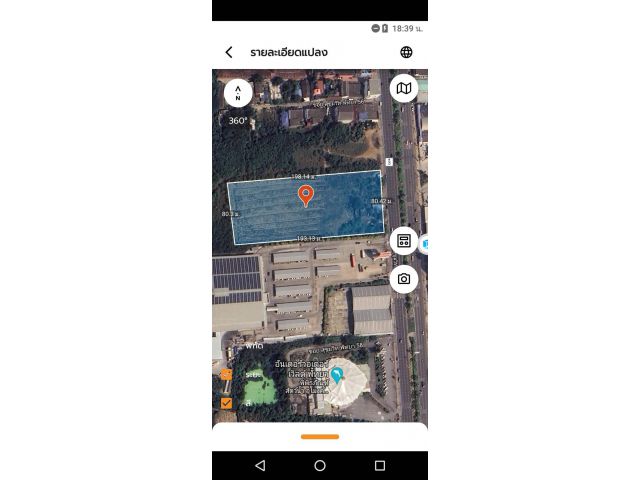This screenshot has width=640, height=480.
Task: Tap the system home button
Action: [320, 465]
